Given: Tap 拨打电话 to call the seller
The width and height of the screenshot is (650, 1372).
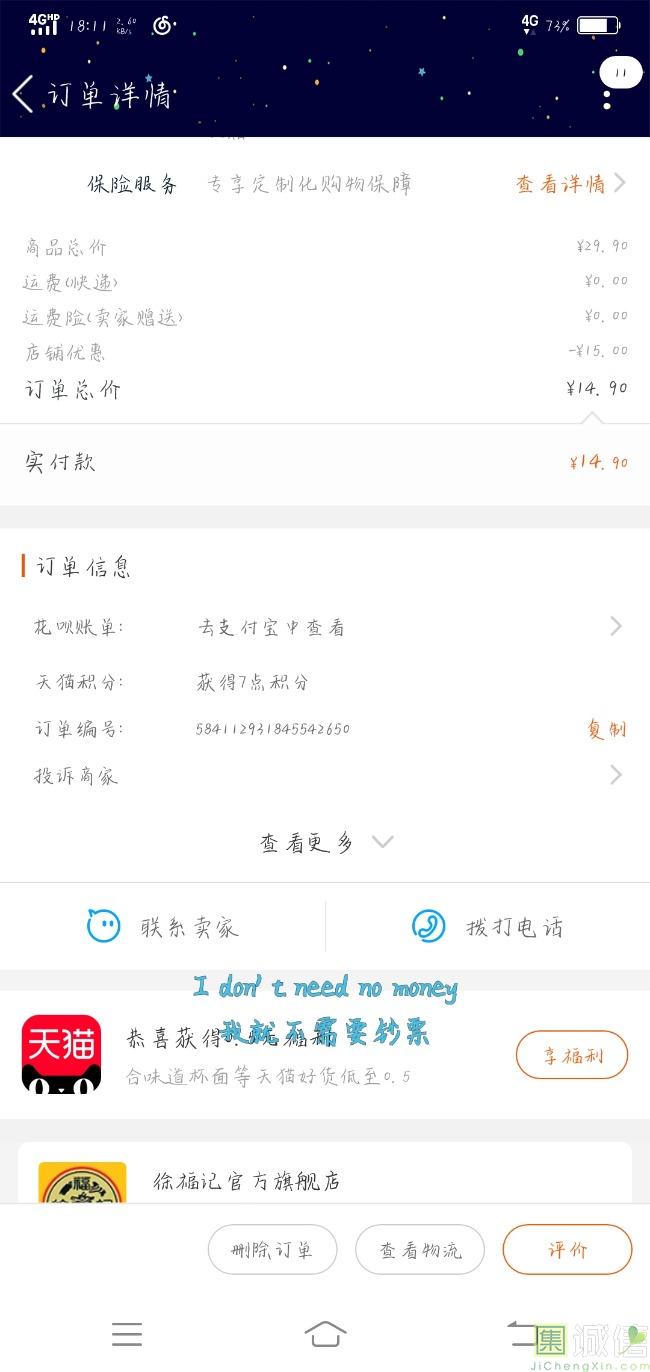Looking at the screenshot, I should point(487,927).
